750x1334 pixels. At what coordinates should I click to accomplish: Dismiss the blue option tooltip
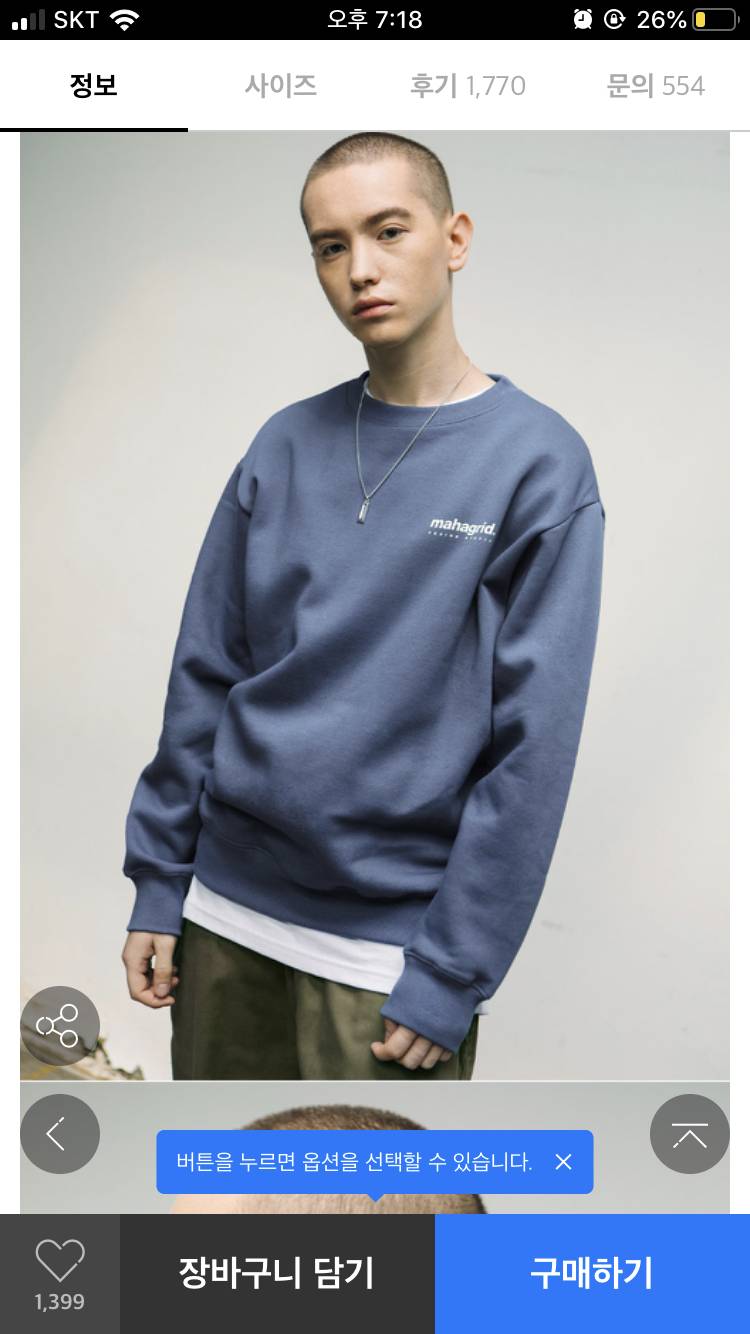click(564, 1162)
